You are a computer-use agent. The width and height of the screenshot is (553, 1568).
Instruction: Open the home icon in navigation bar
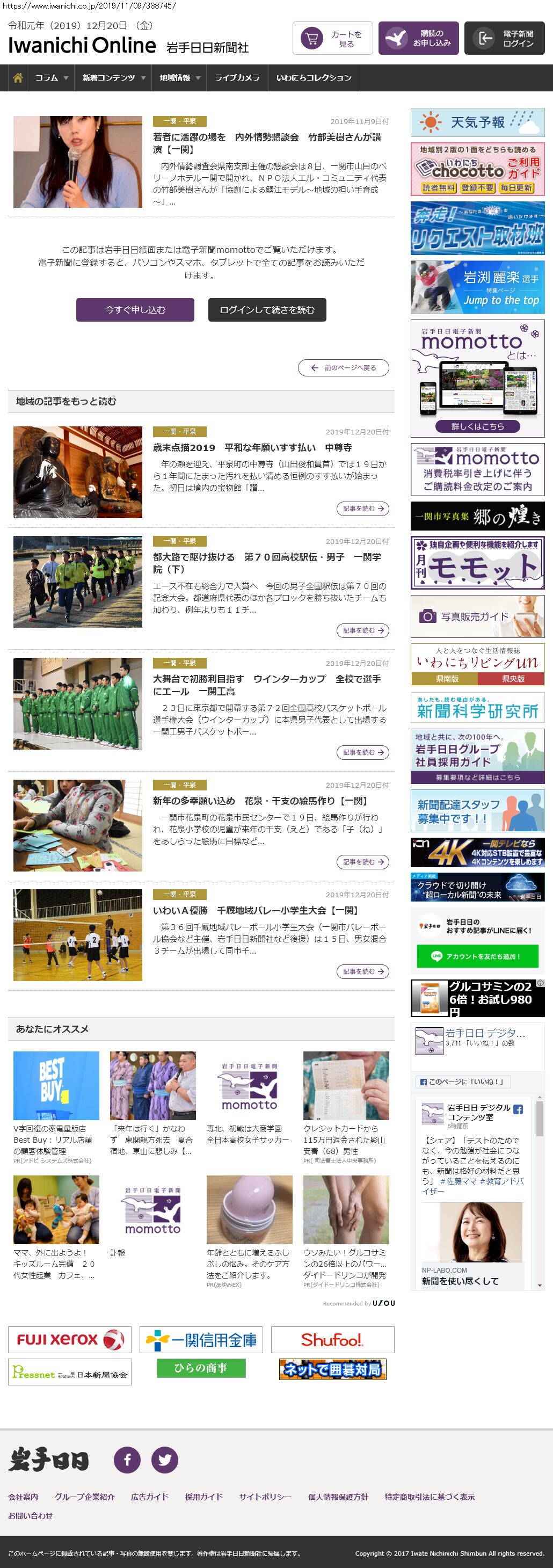coord(18,78)
